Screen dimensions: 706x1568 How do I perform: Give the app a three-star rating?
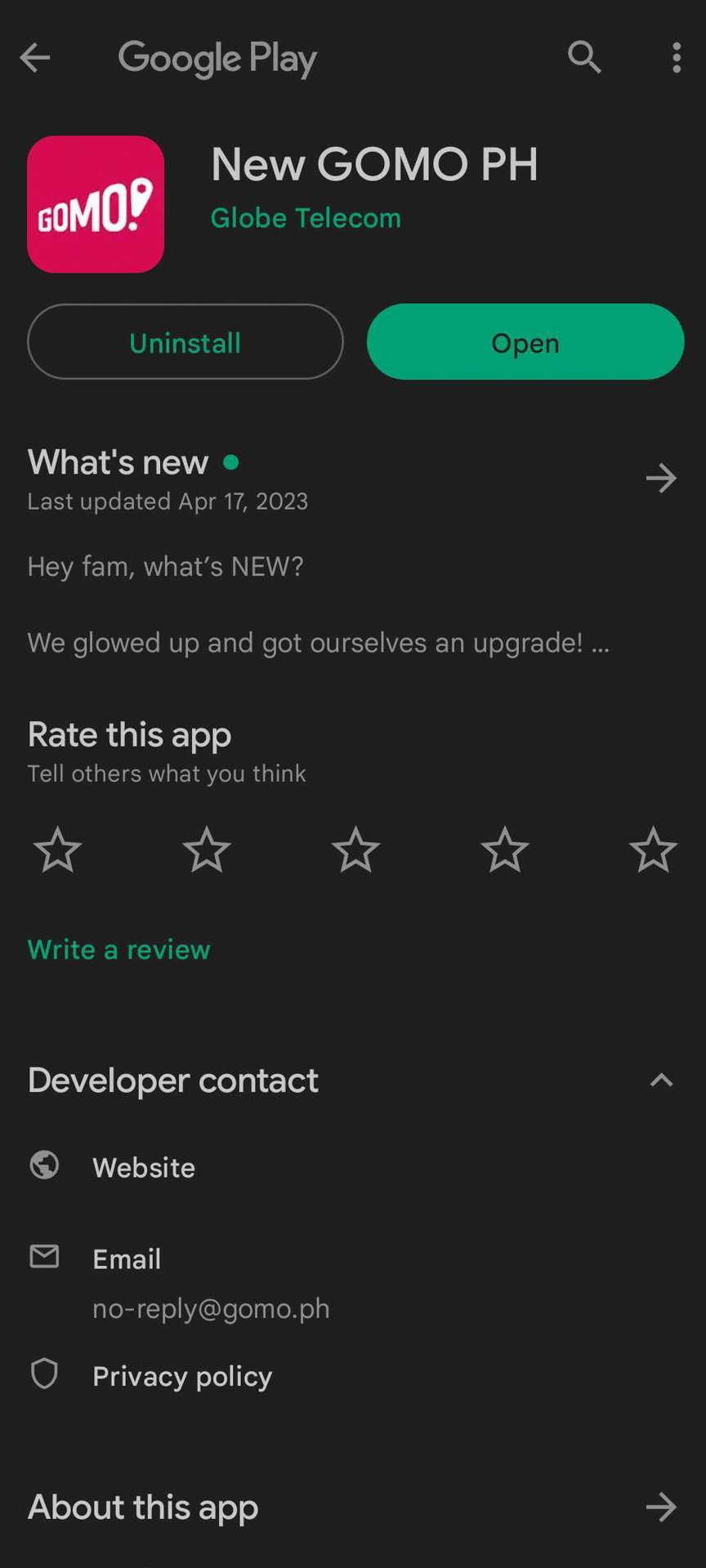[355, 850]
